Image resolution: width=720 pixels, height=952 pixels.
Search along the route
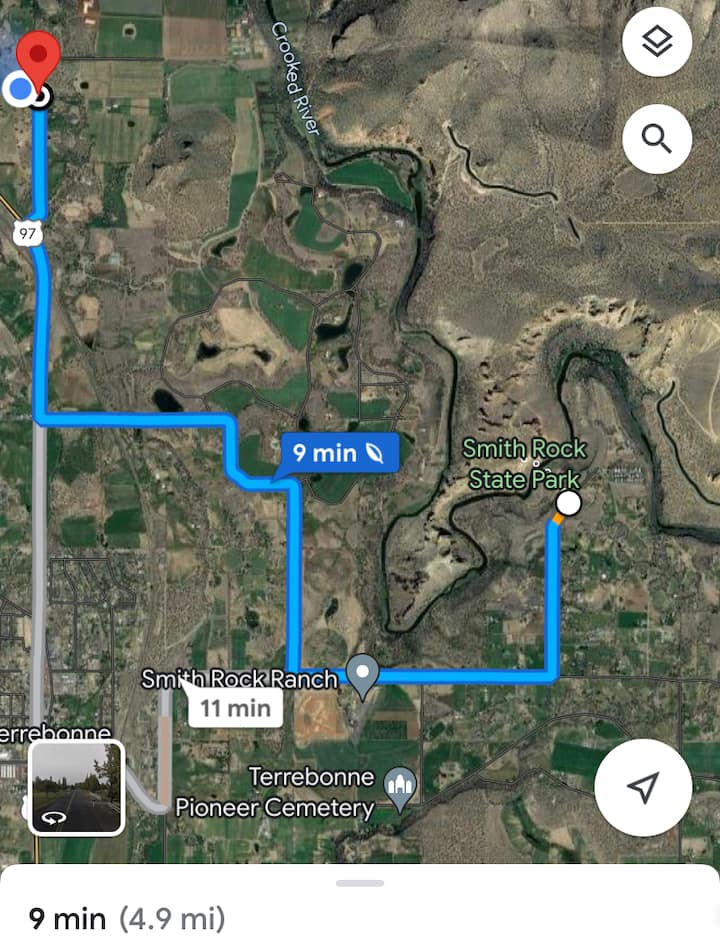(656, 138)
